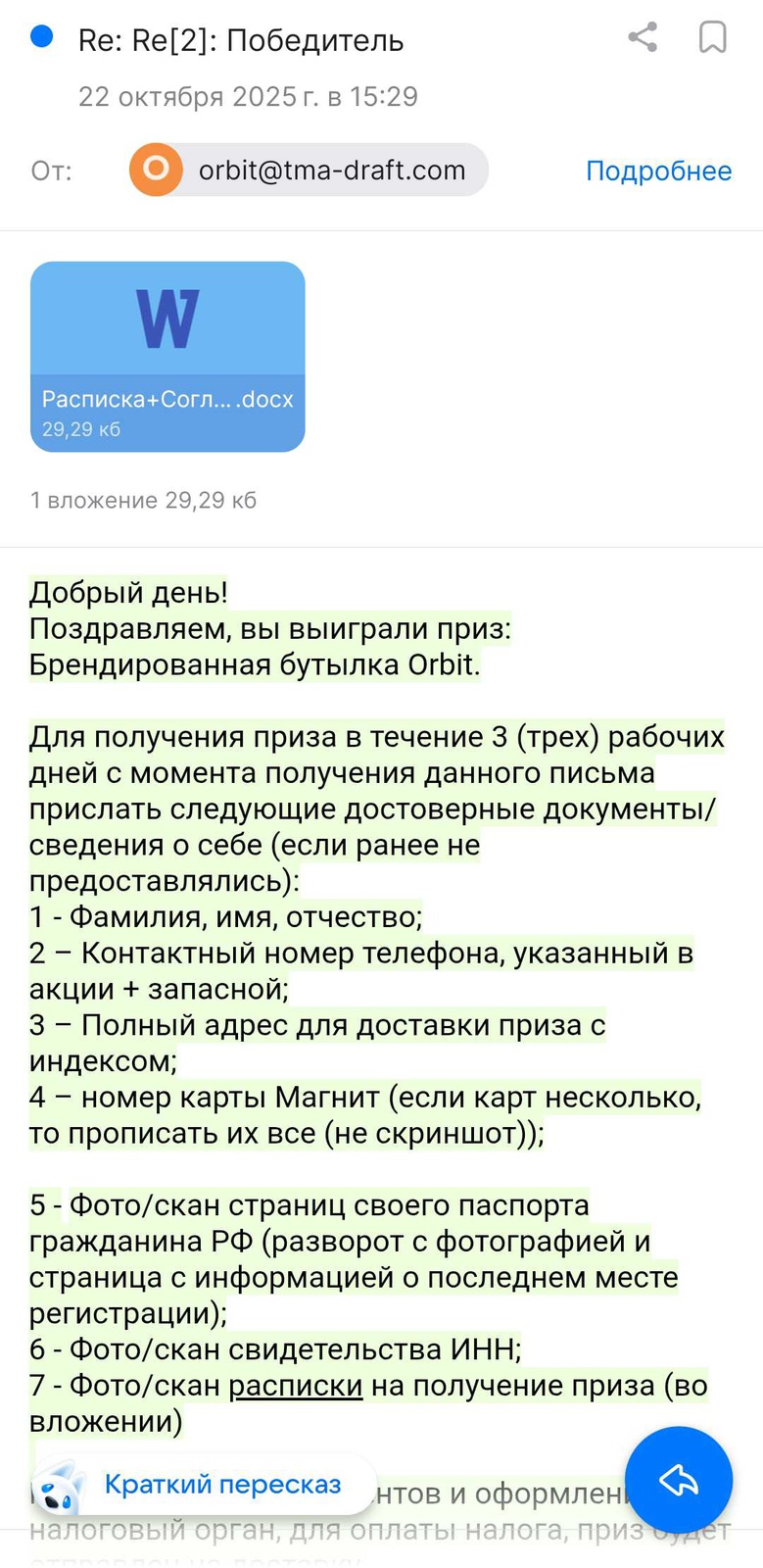The image size is (763, 1568).
Task: Tap the sender chip orbit@tma-draft.com
Action: click(309, 171)
